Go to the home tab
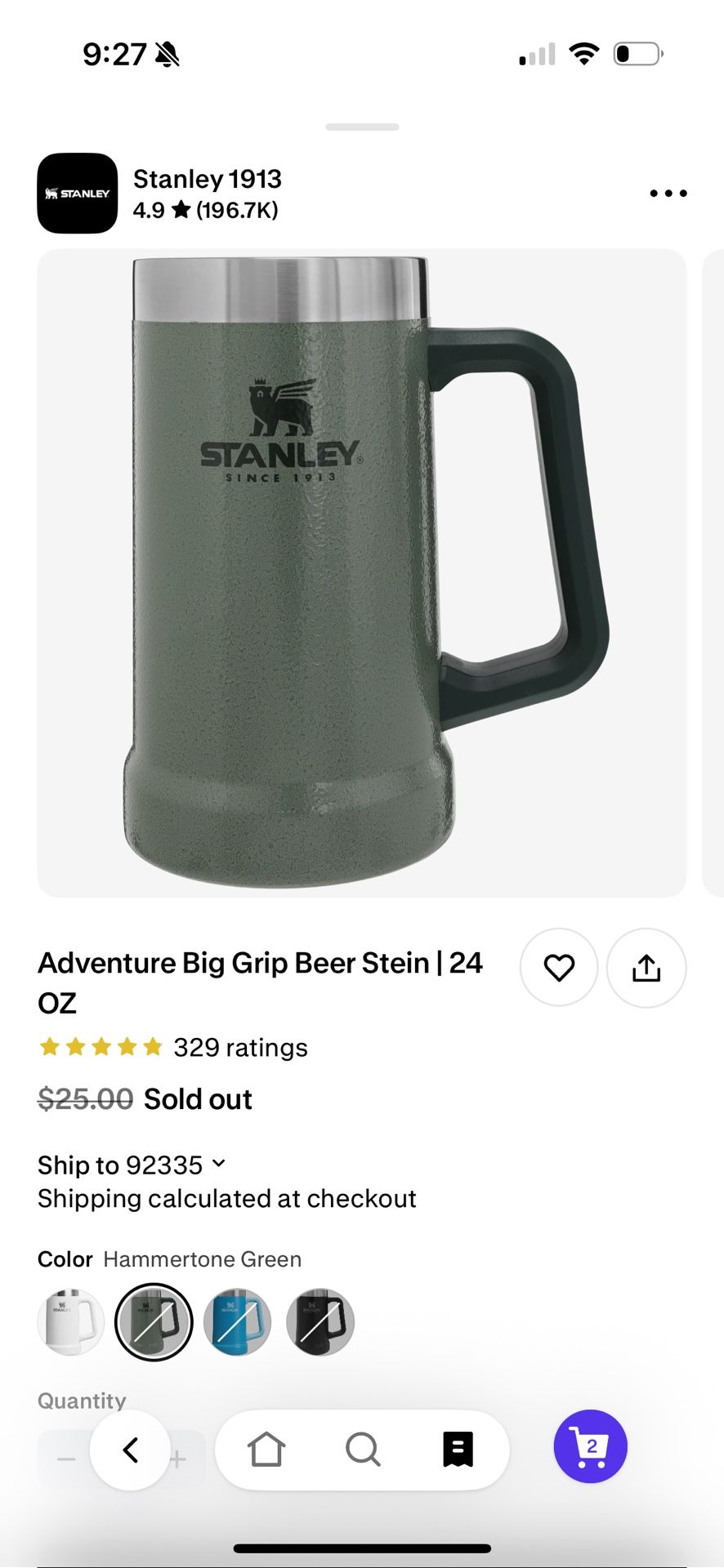 pyautogui.click(x=266, y=1450)
